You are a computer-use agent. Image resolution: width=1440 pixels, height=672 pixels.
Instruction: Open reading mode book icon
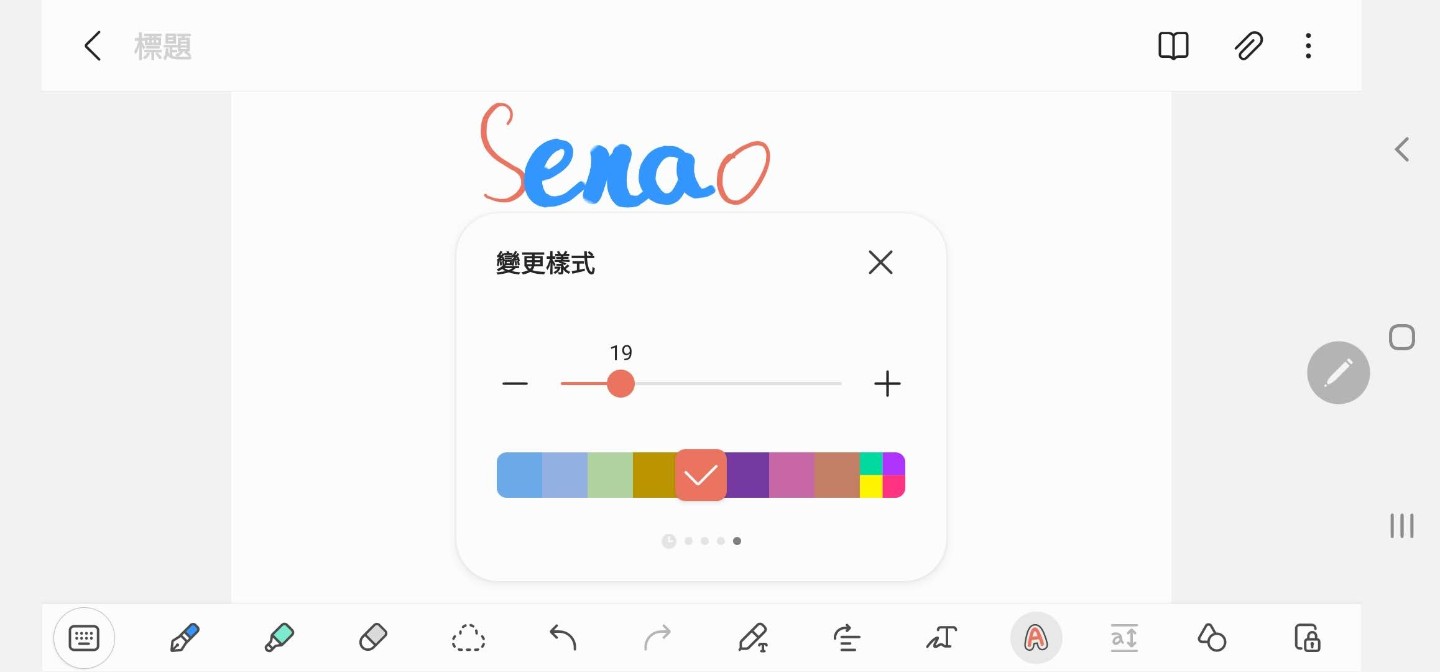click(x=1173, y=46)
